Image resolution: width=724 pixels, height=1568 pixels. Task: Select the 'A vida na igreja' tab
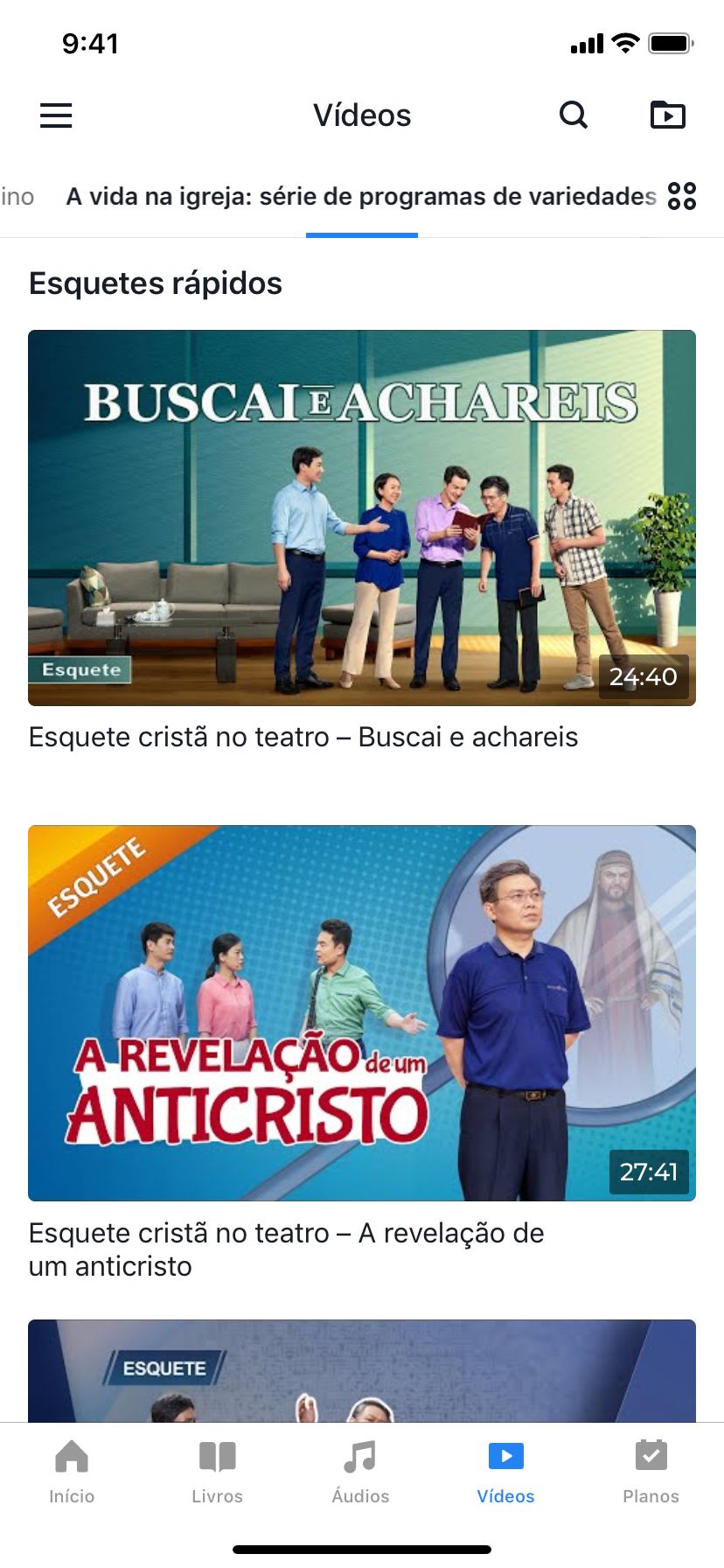click(x=360, y=197)
